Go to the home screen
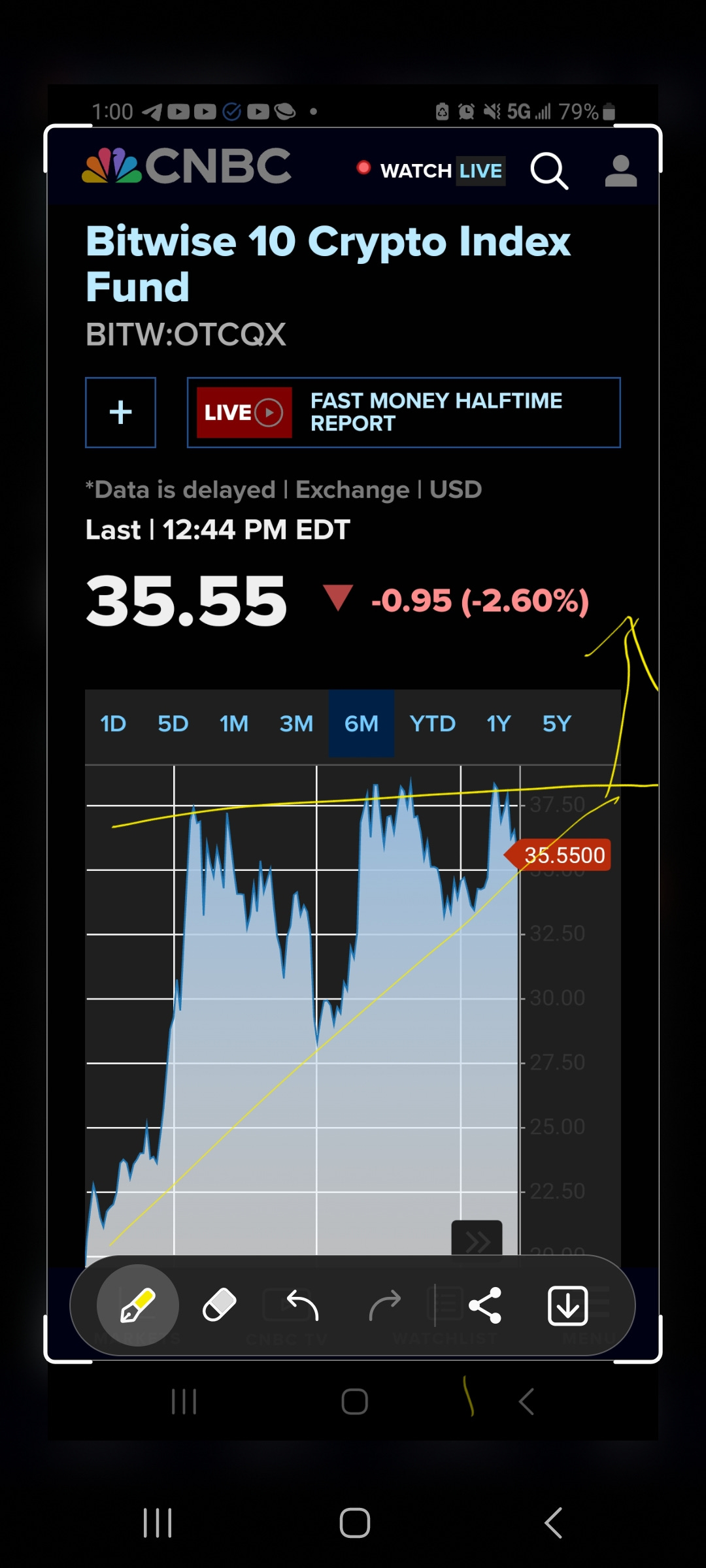This screenshot has height=1568, width=706. tap(354, 1523)
